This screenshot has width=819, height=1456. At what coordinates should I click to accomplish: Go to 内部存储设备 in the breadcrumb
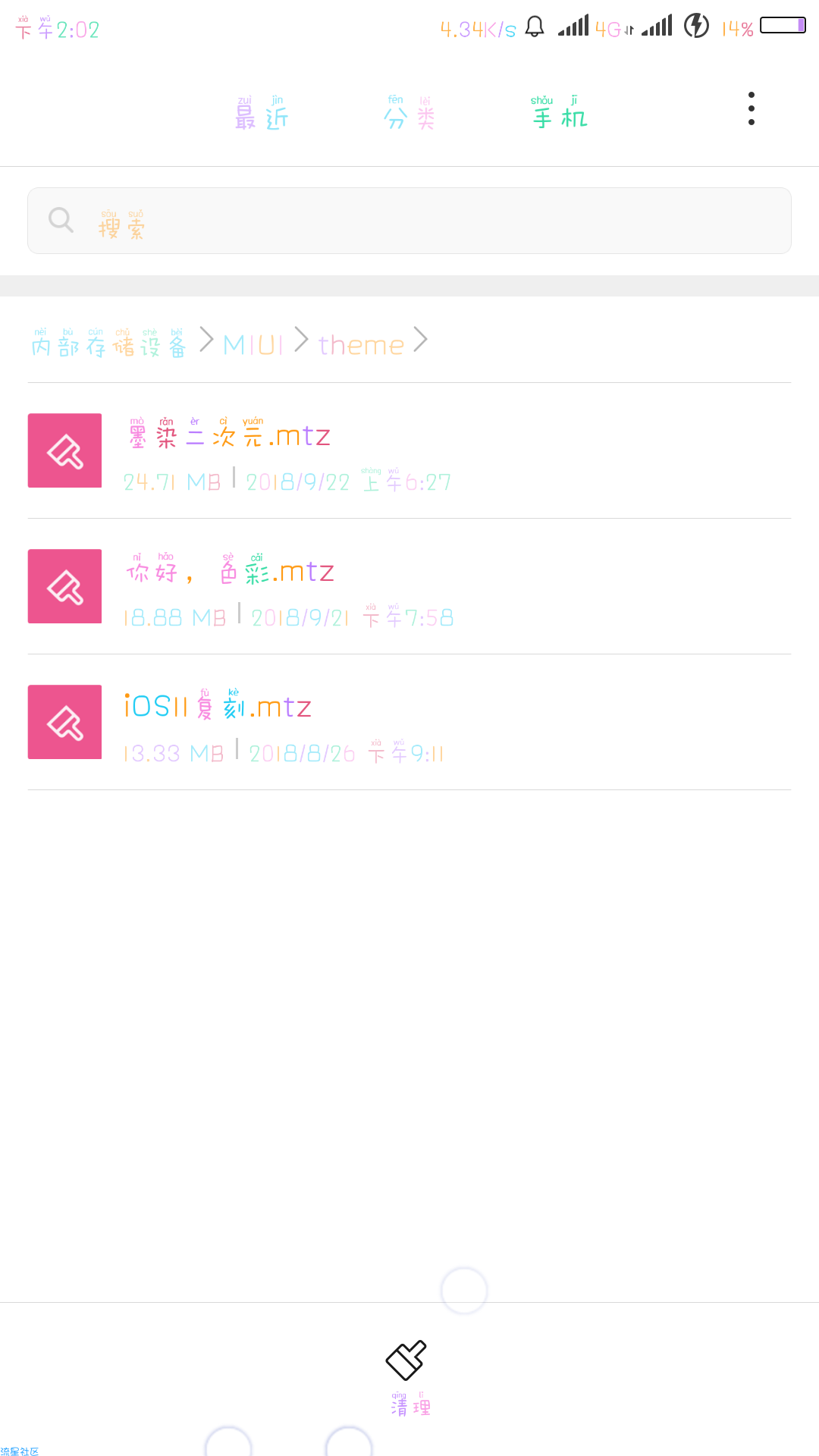tap(109, 345)
